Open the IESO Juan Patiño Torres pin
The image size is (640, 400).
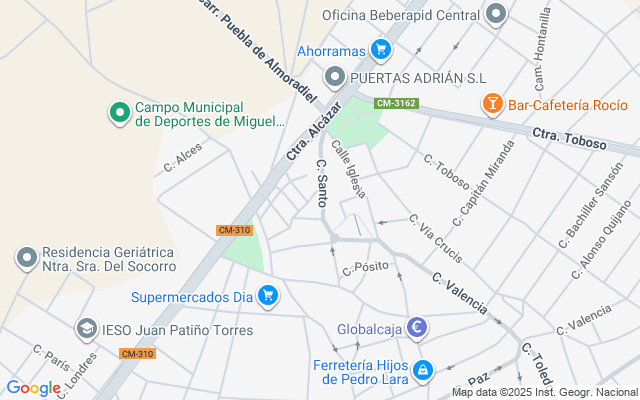pos(87,328)
